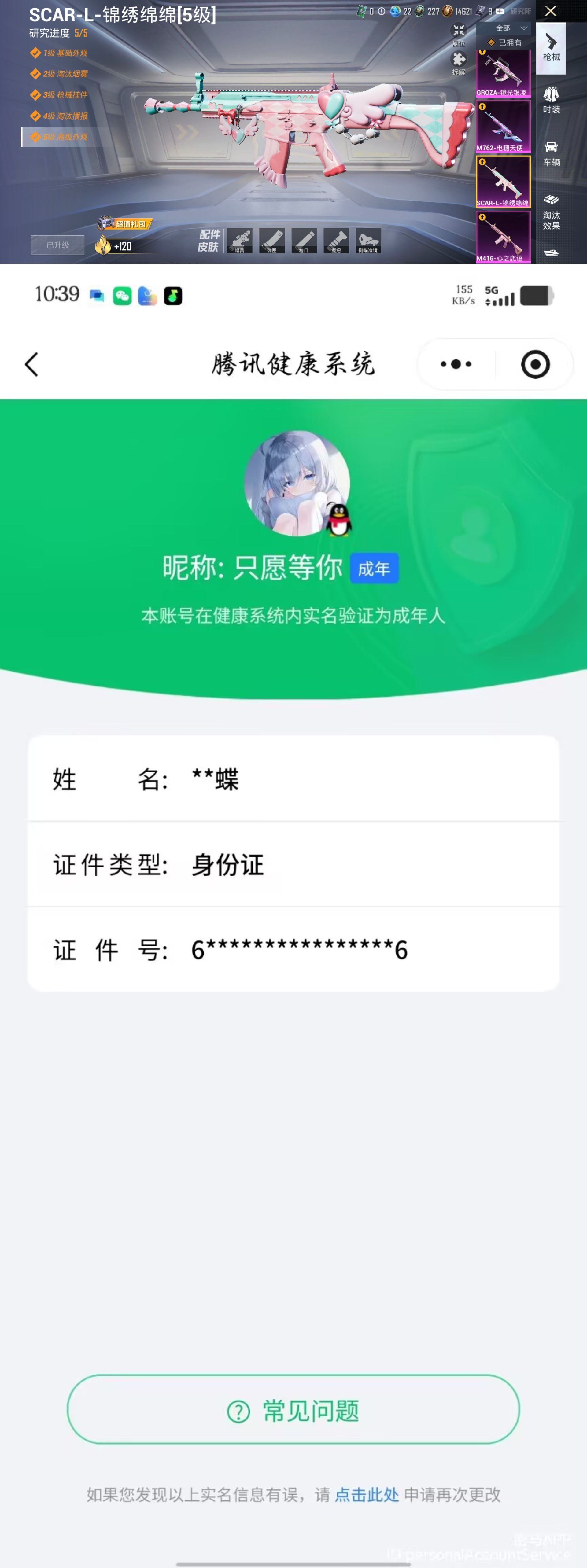The width and height of the screenshot is (587, 1568).
Task: Open the 时装 outfits category in sidebar
Action: [552, 102]
